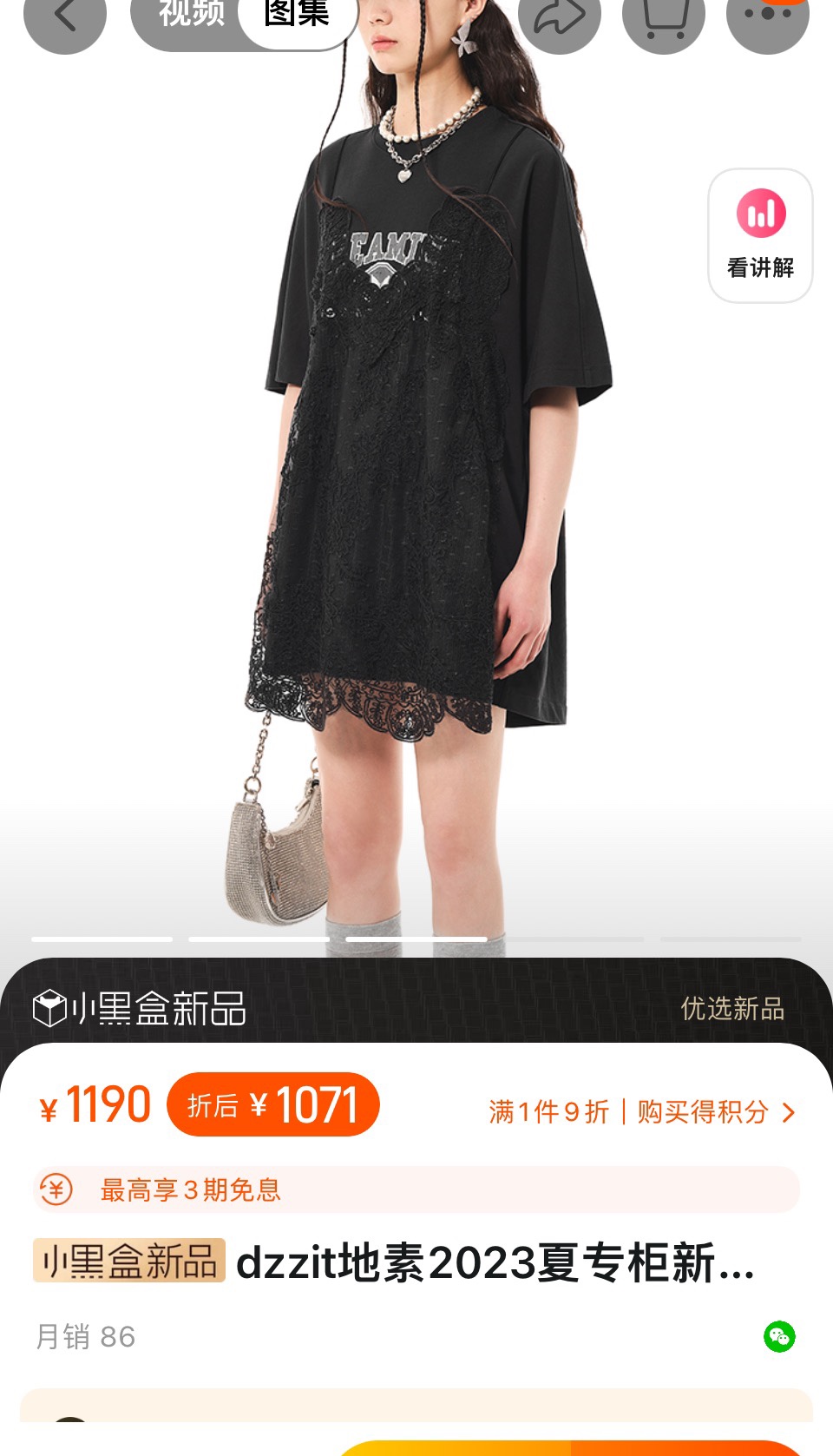Go back to the previous page
833x1456 pixels.
point(65,17)
